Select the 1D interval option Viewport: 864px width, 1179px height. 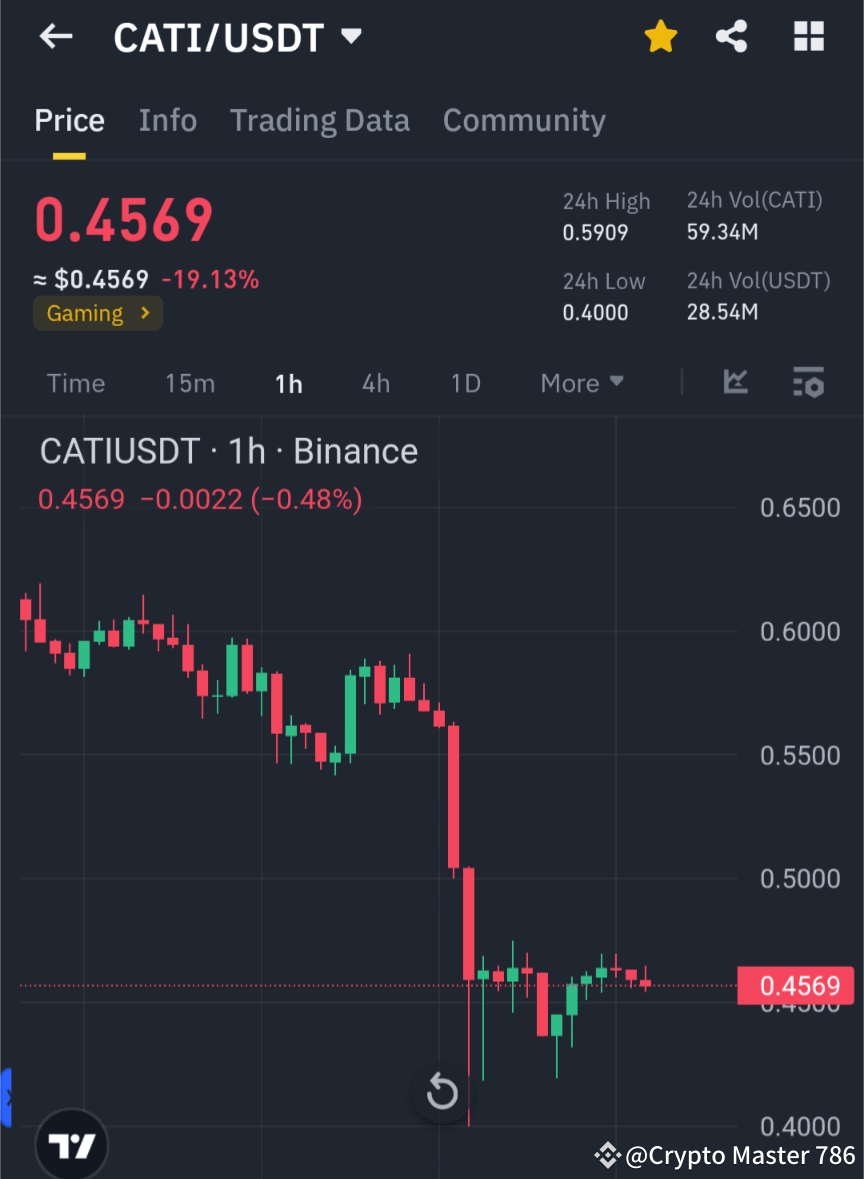pos(465,383)
